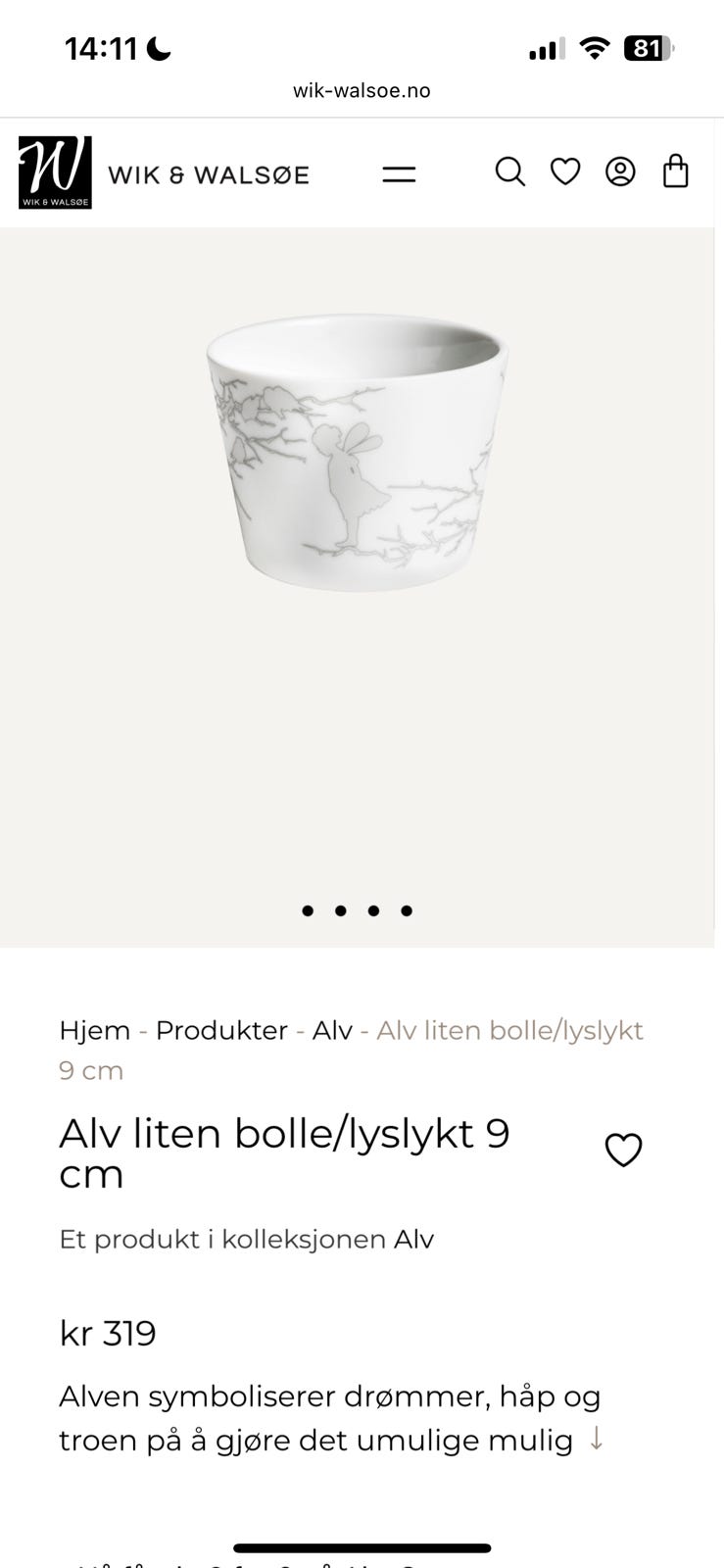The height and width of the screenshot is (1568, 724).
Task: Open the account profile icon
Action: [x=620, y=172]
